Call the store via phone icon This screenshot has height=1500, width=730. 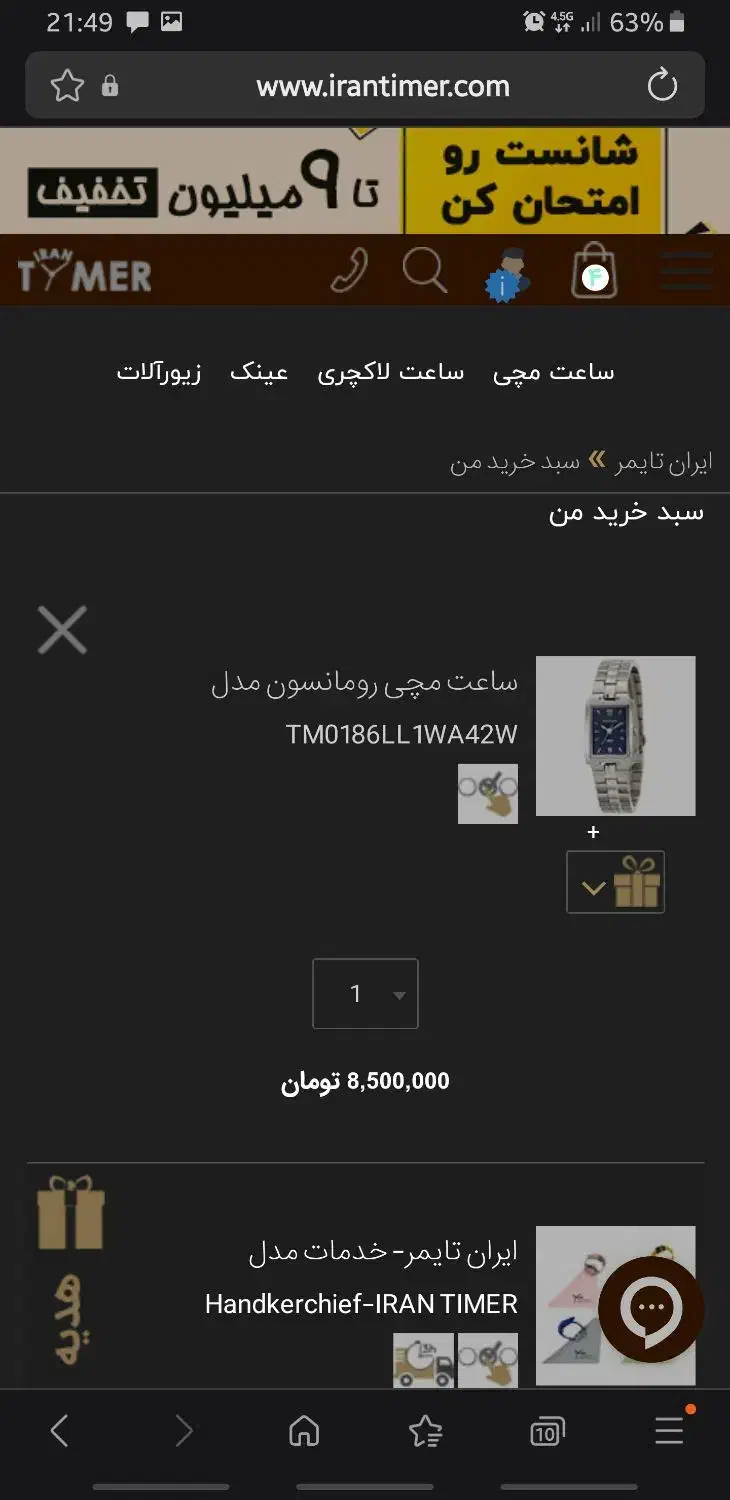(x=349, y=271)
